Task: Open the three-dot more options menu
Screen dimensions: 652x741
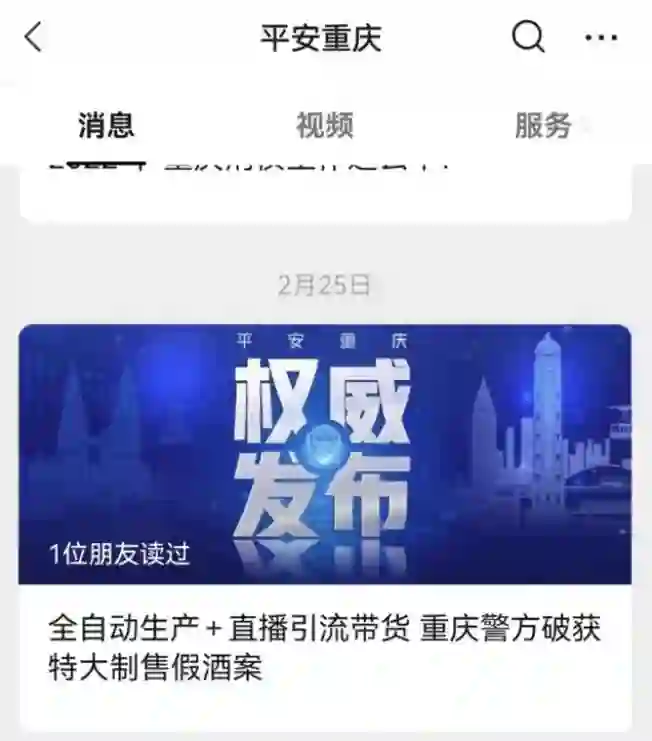Action: coord(601,38)
